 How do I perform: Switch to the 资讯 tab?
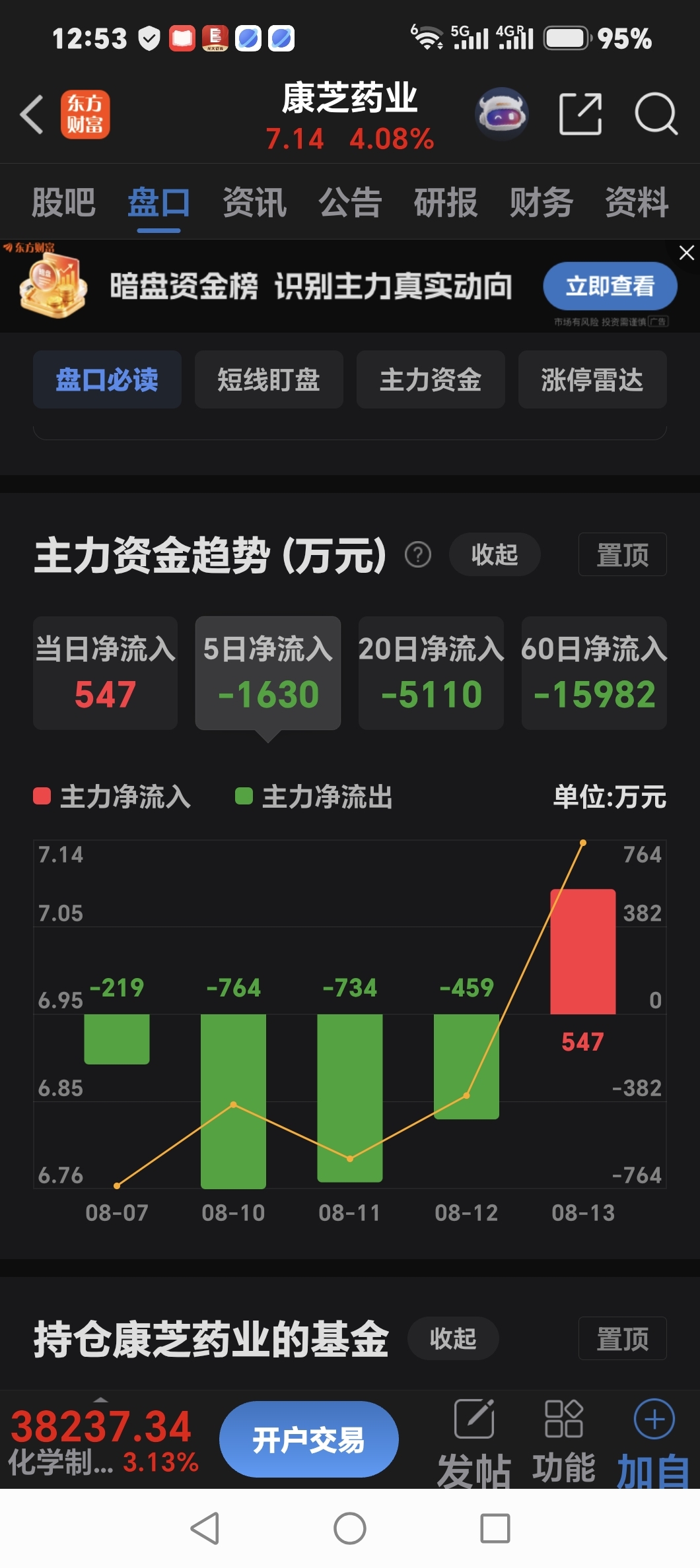click(254, 202)
